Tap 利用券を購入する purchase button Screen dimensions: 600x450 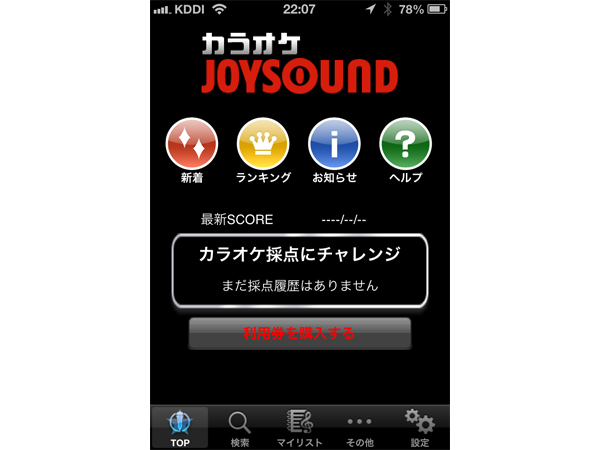(x=300, y=333)
